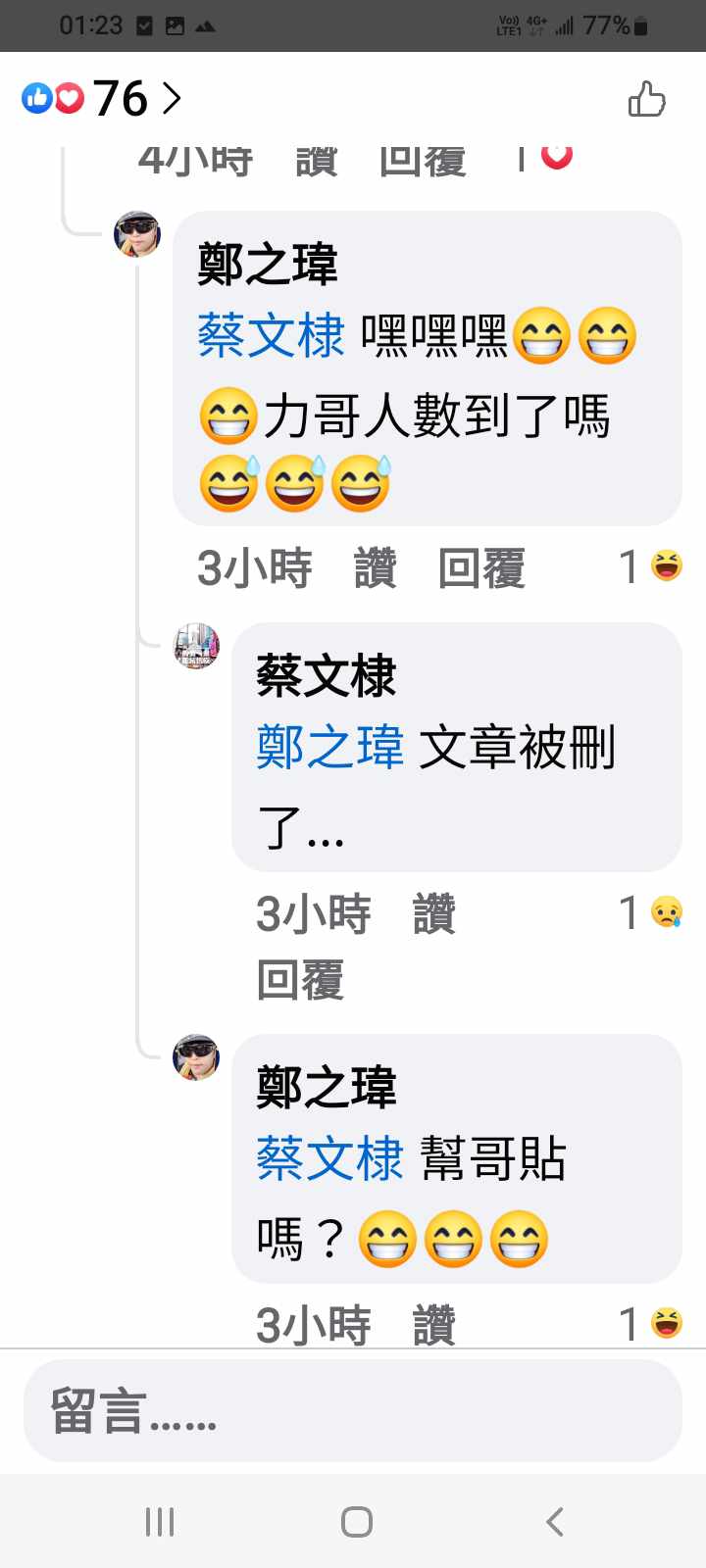
Task: Open 鄭之瑋's avatar beside 嘿嘿嘿 comment
Action: pos(137,234)
